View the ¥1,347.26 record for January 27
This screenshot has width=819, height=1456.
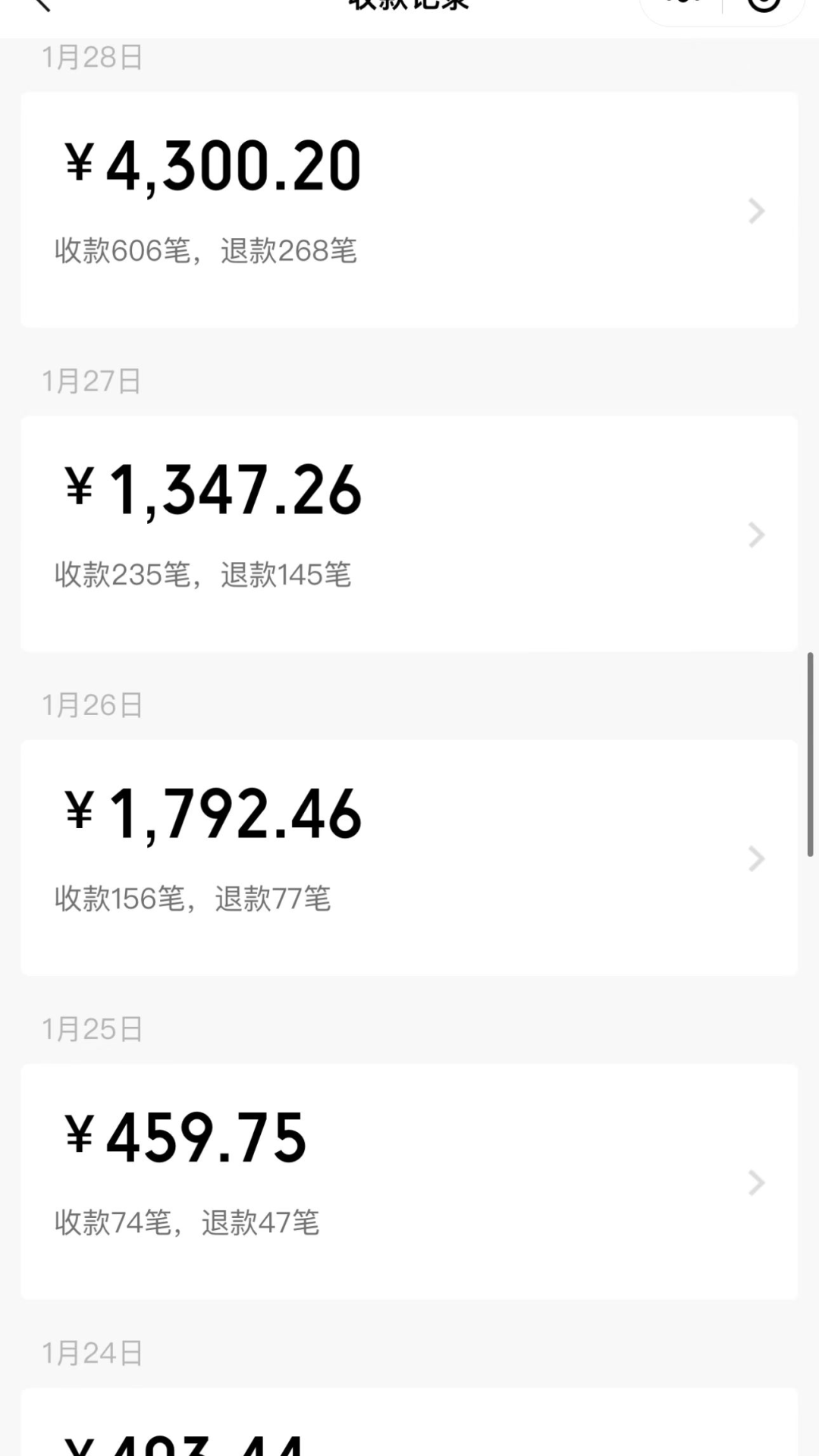pos(409,533)
